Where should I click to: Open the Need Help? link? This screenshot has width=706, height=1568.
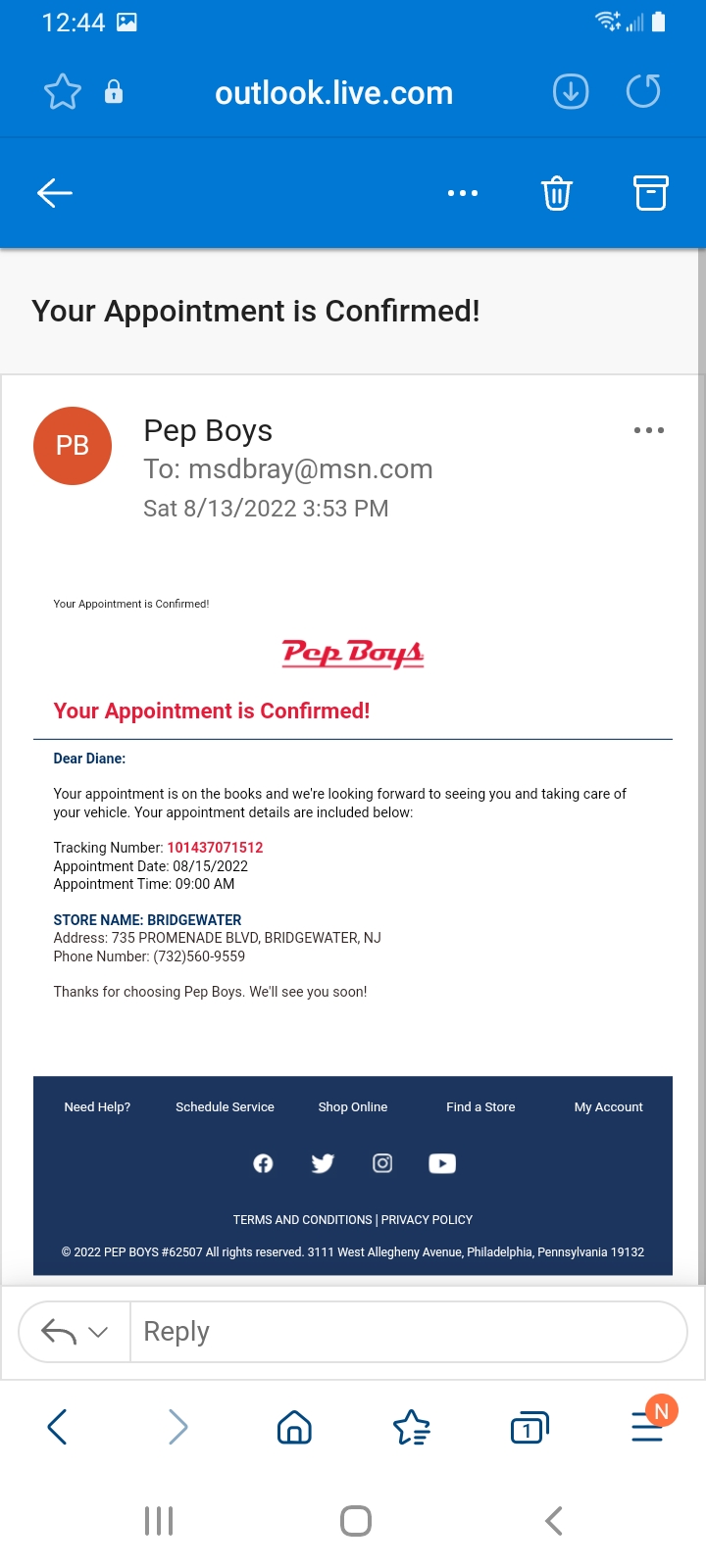click(x=97, y=1106)
